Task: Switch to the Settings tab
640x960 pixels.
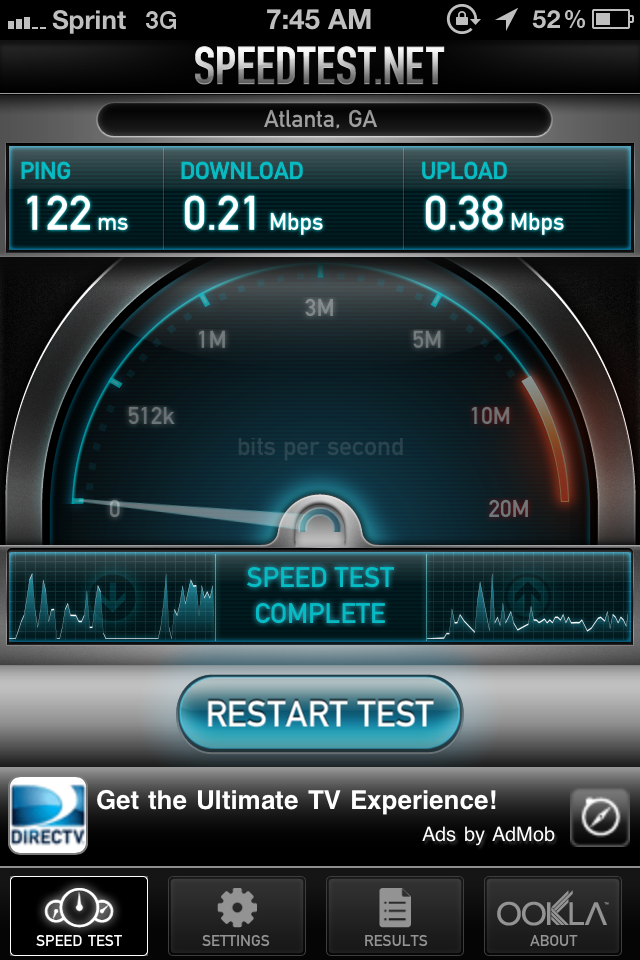Action: (236, 915)
